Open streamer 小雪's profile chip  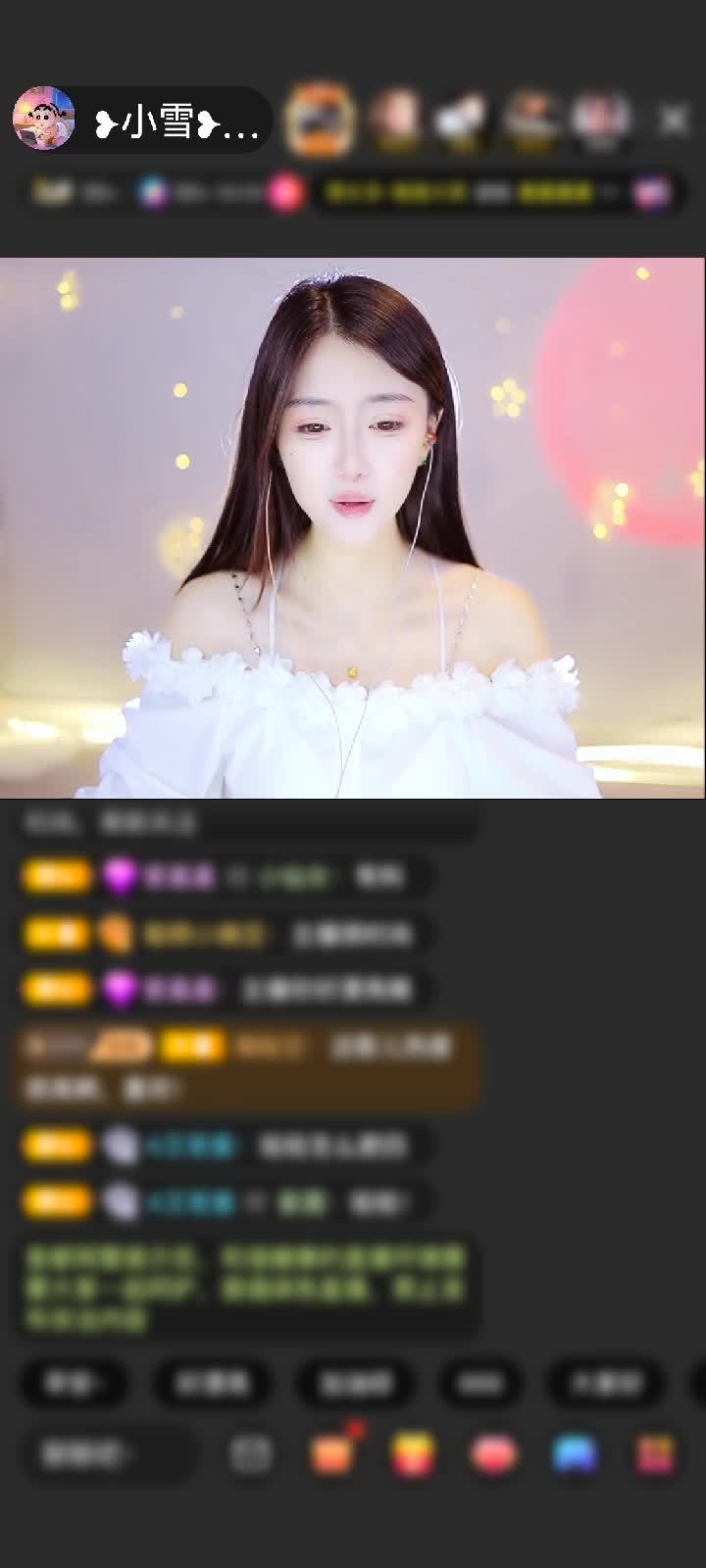(x=142, y=120)
